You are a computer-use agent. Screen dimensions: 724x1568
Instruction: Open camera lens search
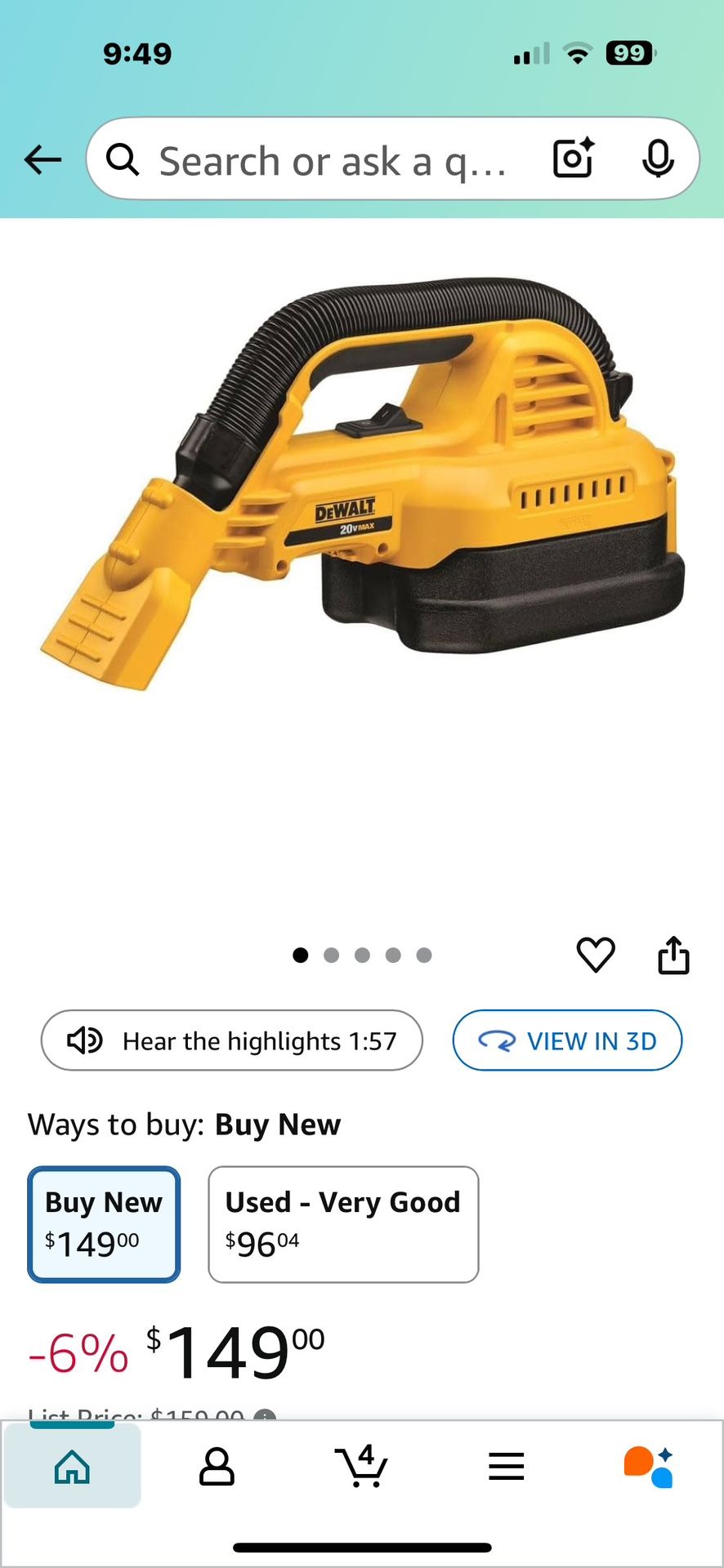pos(573,158)
